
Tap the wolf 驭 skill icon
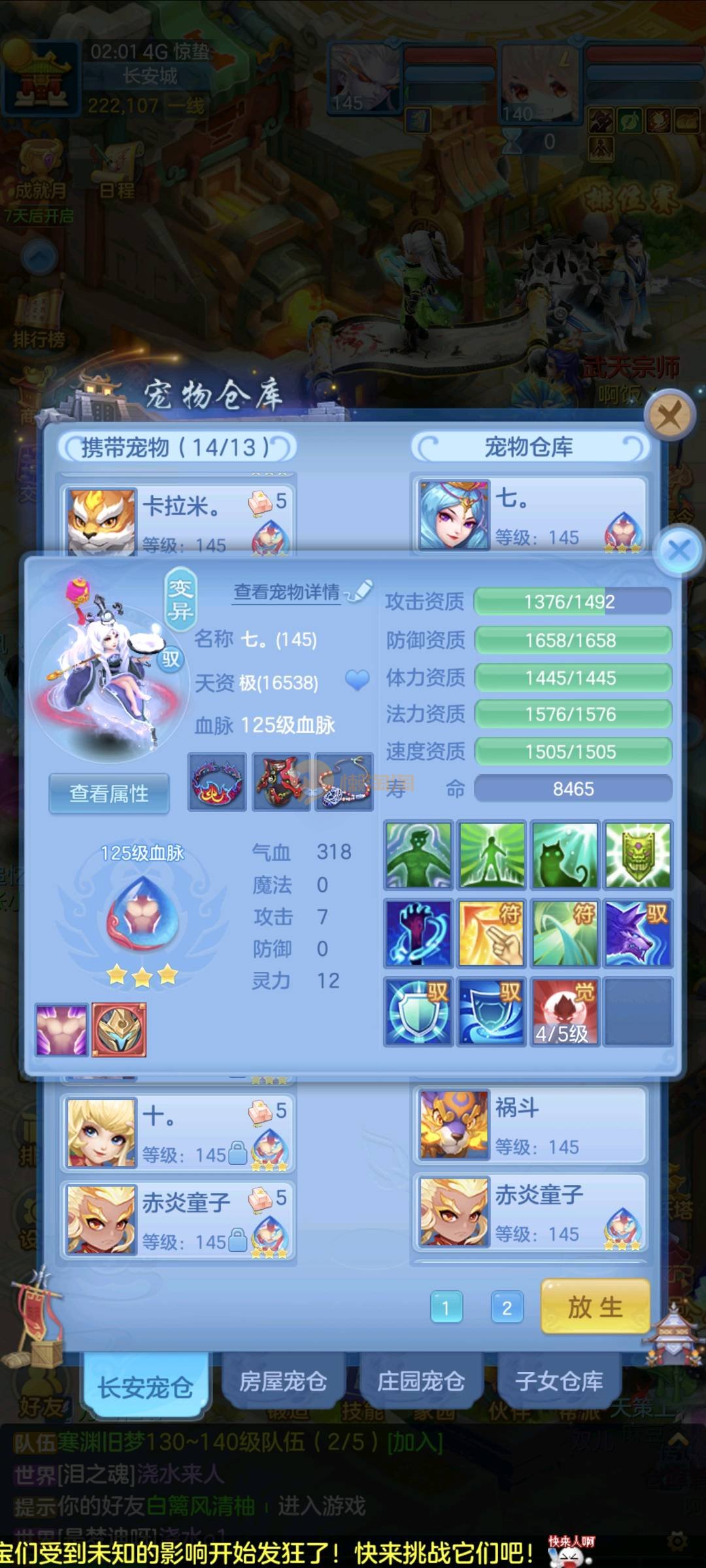(638, 933)
